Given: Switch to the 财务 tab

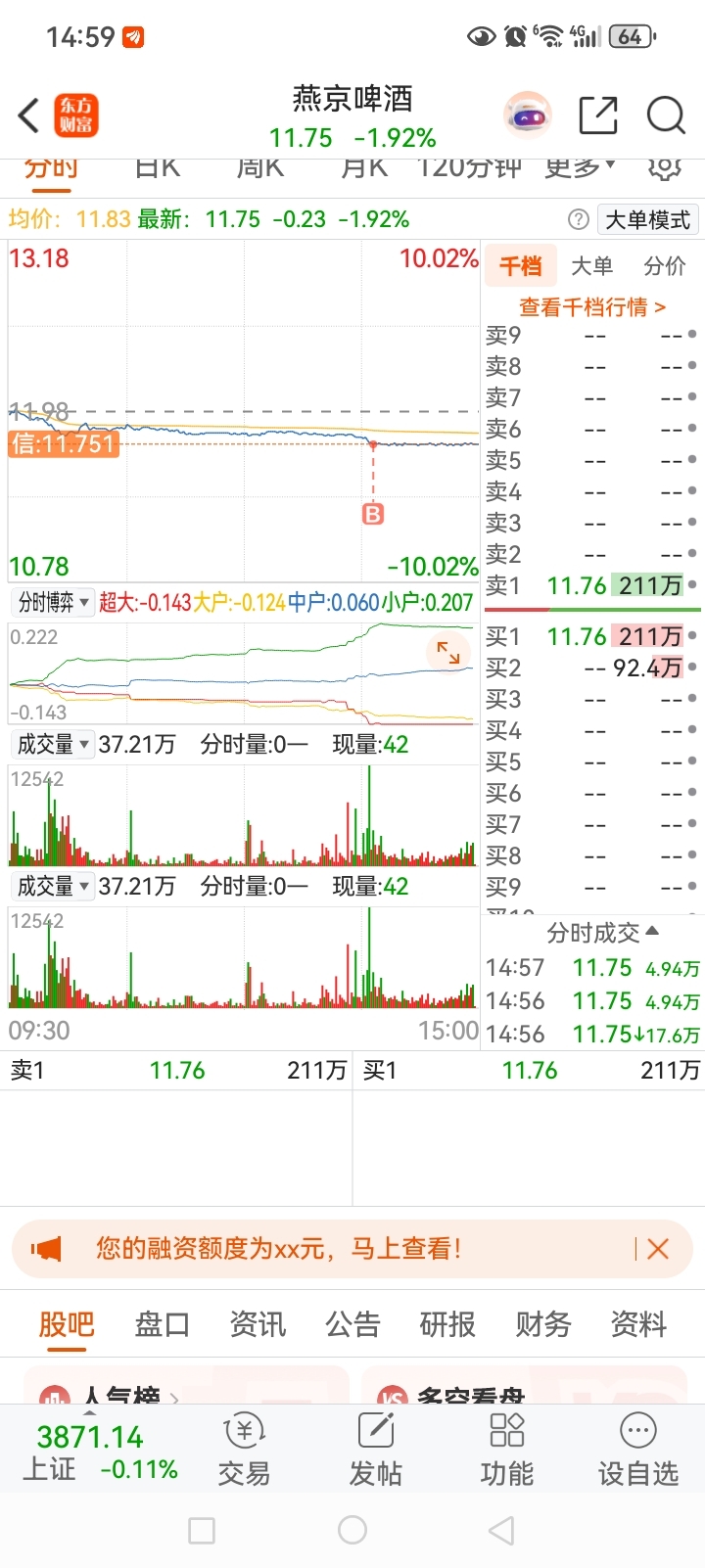Looking at the screenshot, I should (x=543, y=1324).
